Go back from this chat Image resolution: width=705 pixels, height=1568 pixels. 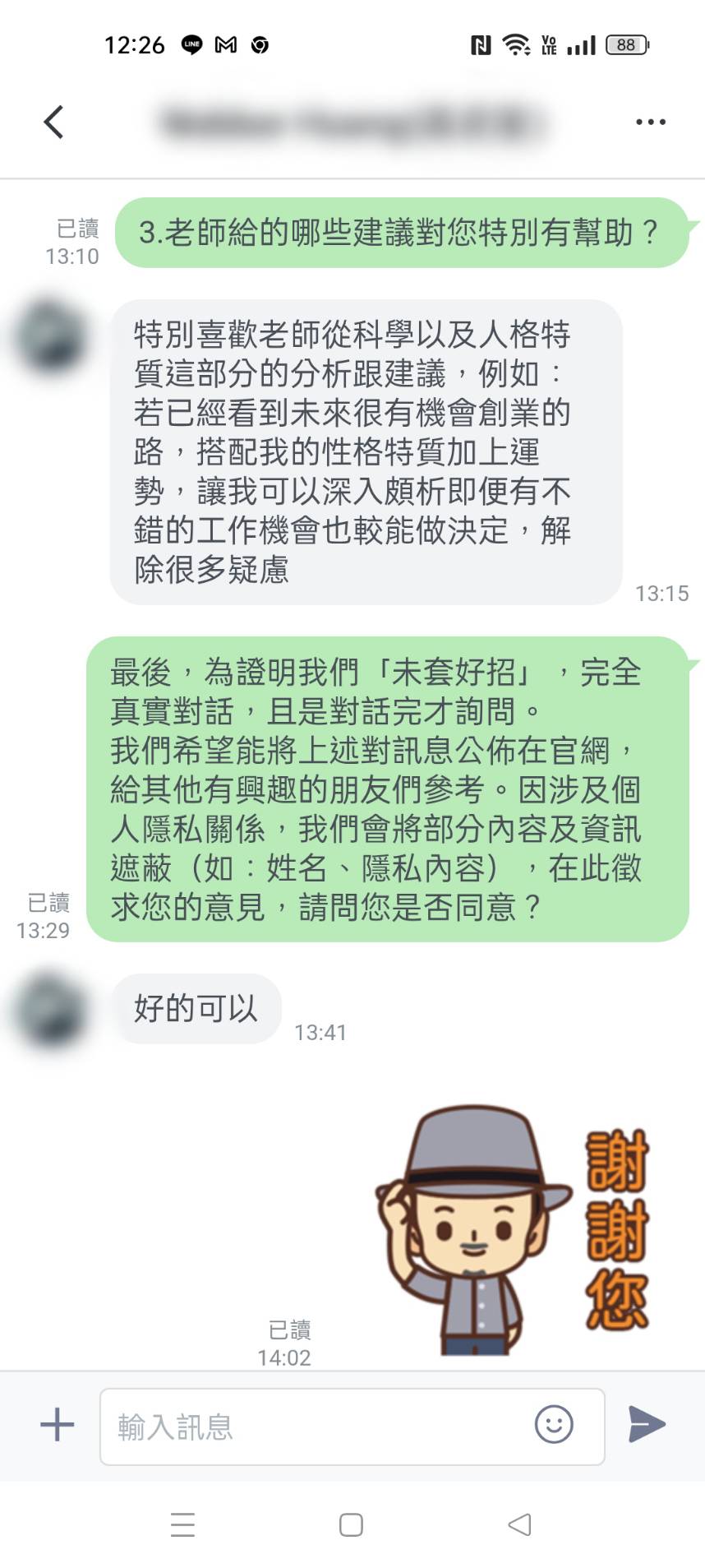point(53,122)
